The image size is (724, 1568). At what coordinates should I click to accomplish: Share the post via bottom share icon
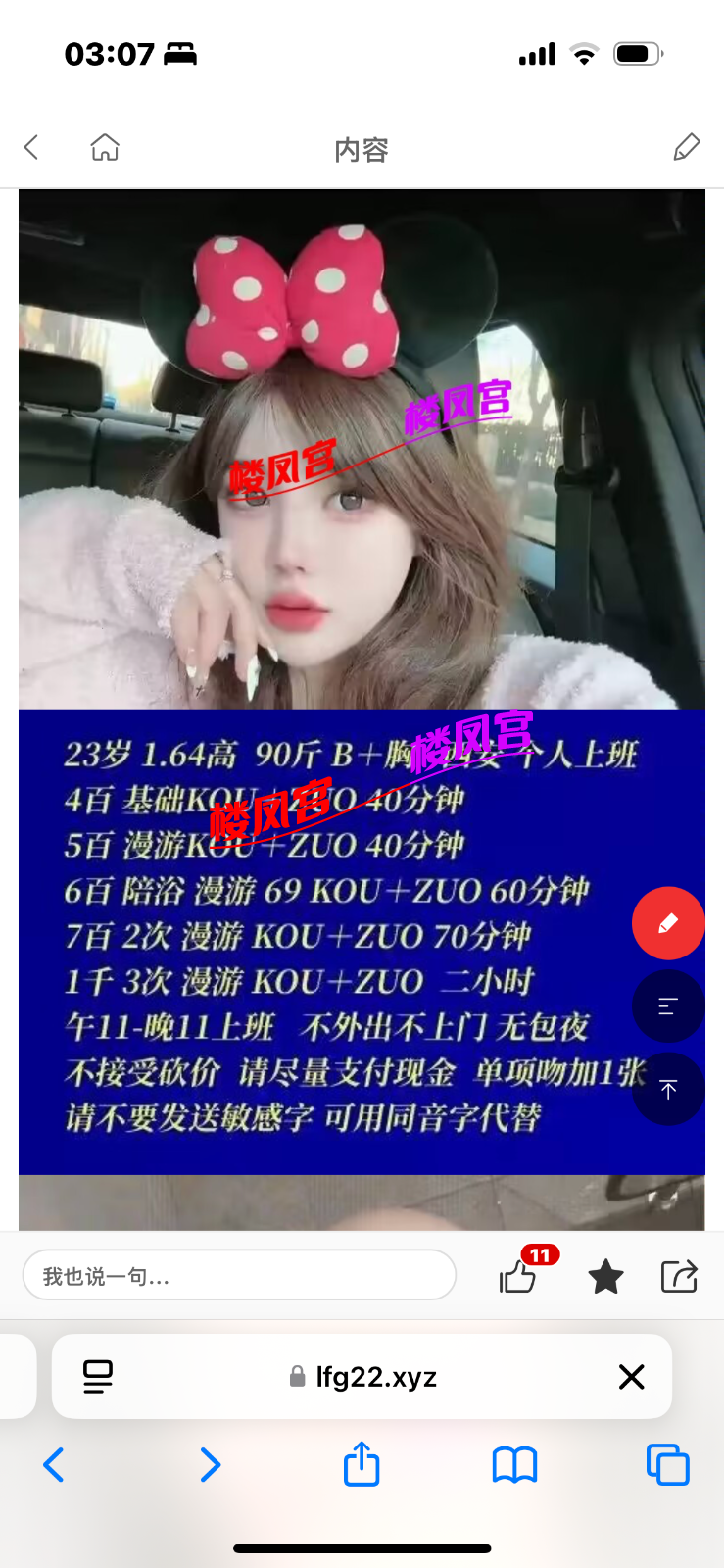[x=679, y=1276]
